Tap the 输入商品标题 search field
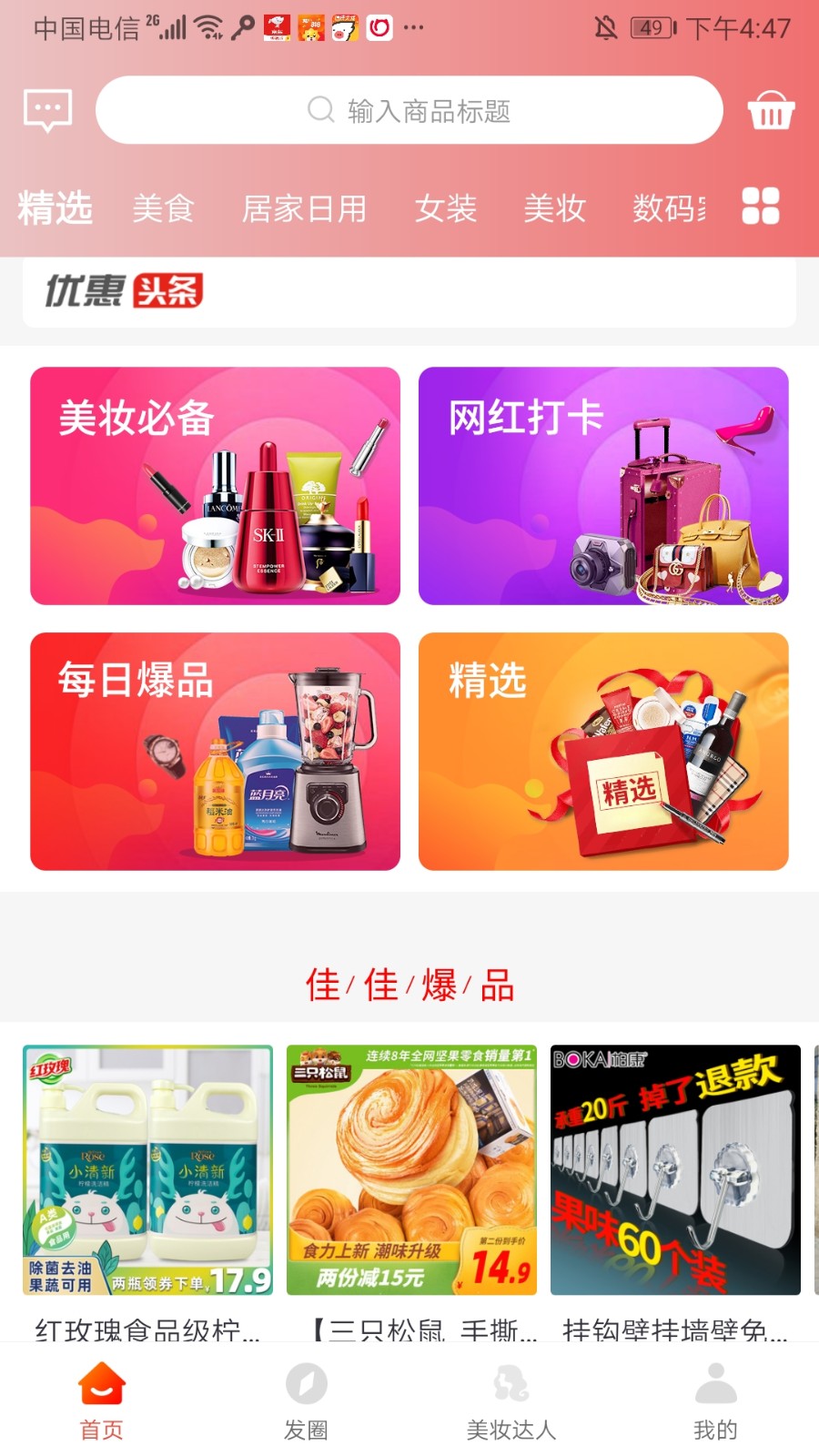 [409, 111]
